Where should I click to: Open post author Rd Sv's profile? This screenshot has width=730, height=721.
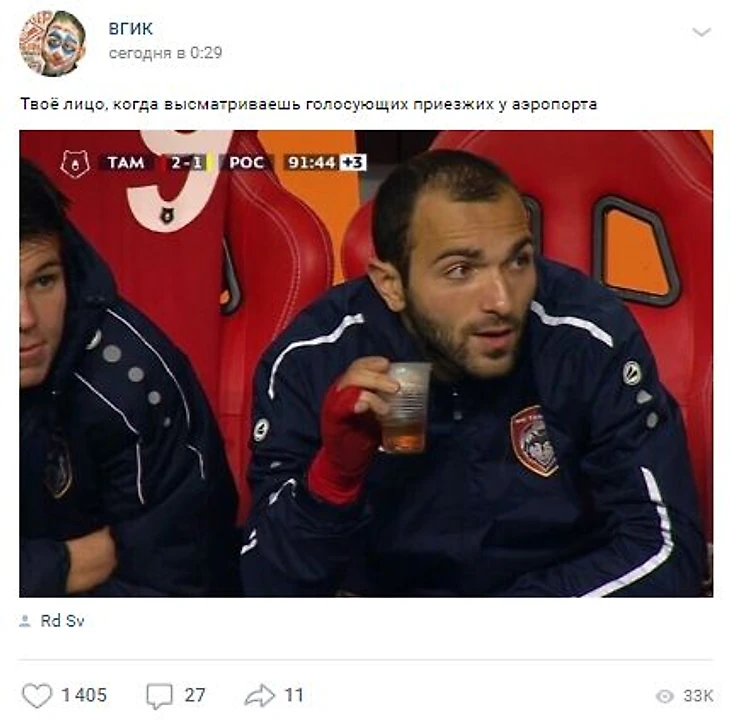pos(62,621)
